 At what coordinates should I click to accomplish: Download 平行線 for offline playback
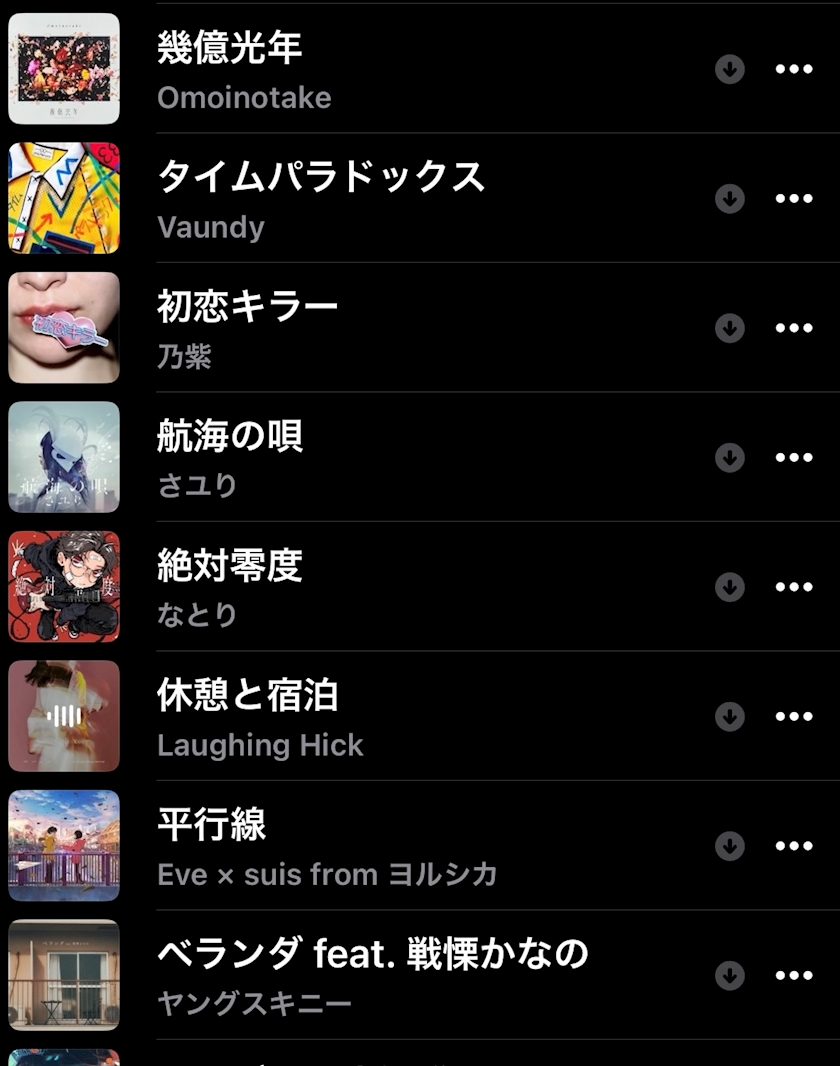(730, 846)
